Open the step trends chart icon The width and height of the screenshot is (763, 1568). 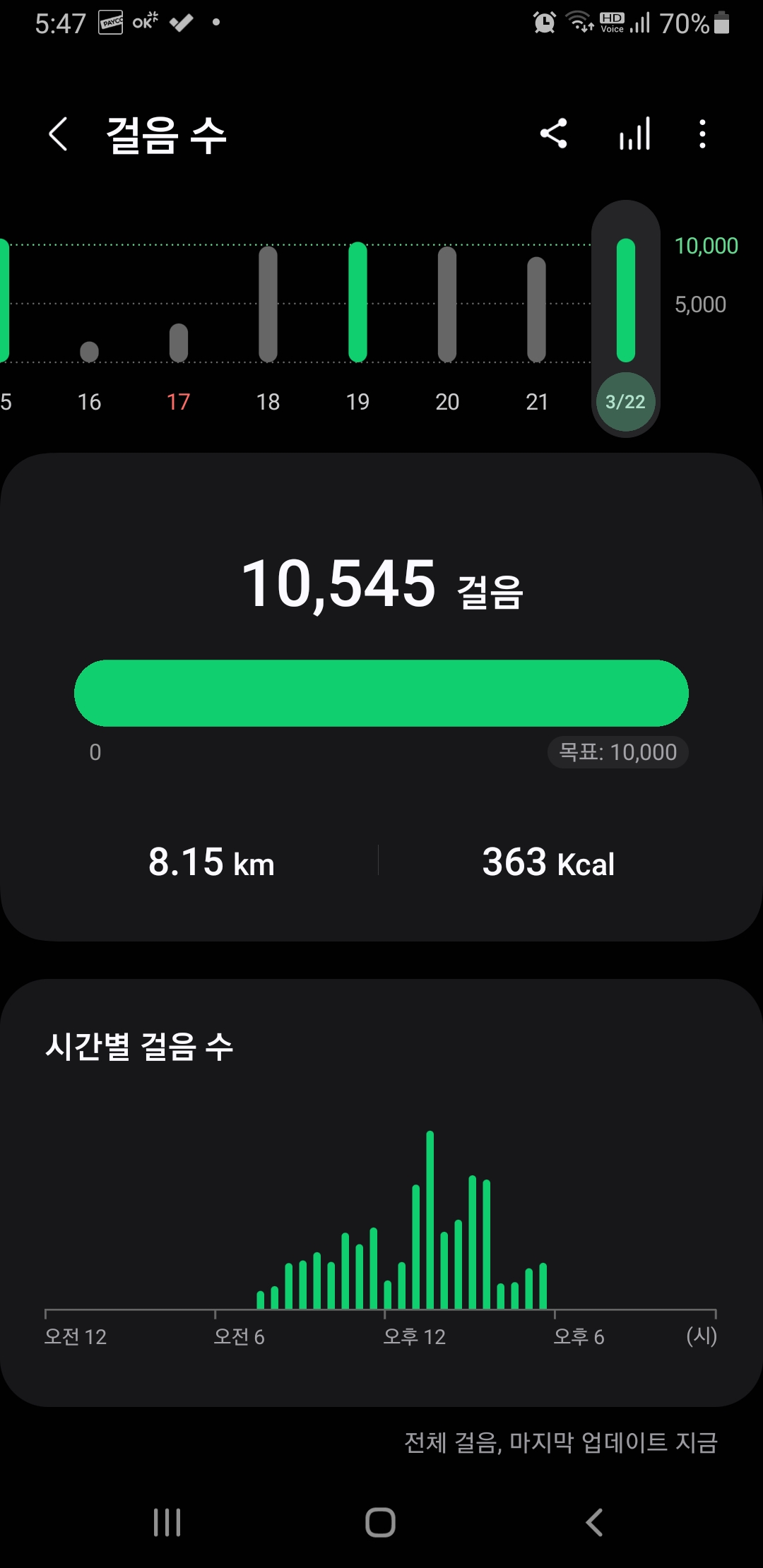634,133
